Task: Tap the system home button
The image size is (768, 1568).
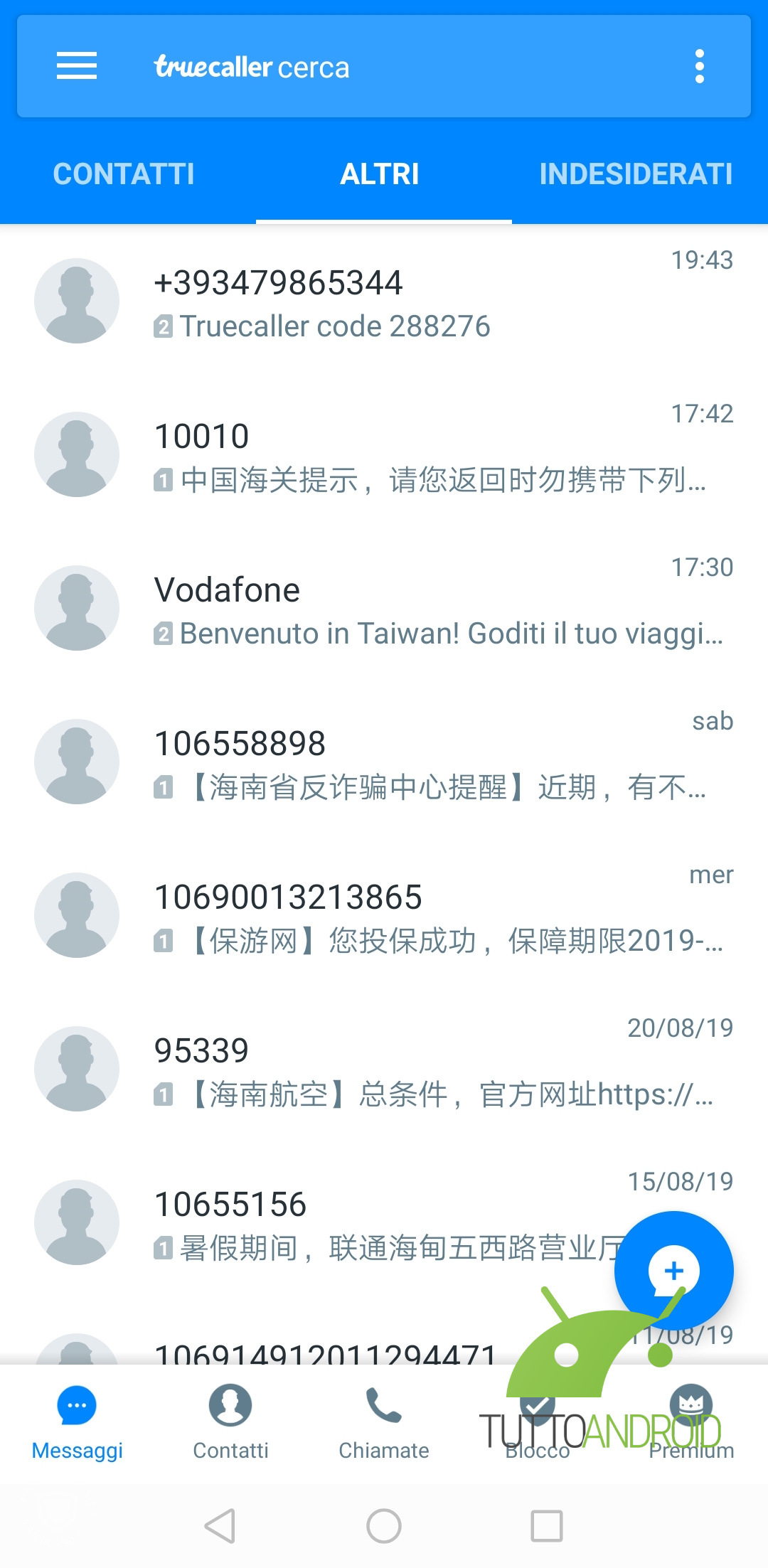Action: (384, 1525)
